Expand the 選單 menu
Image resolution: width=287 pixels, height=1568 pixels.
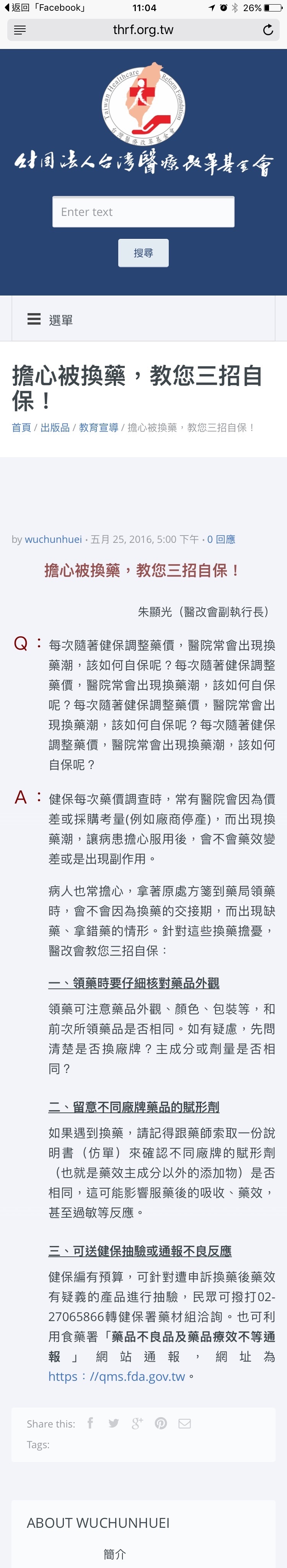[x=51, y=320]
